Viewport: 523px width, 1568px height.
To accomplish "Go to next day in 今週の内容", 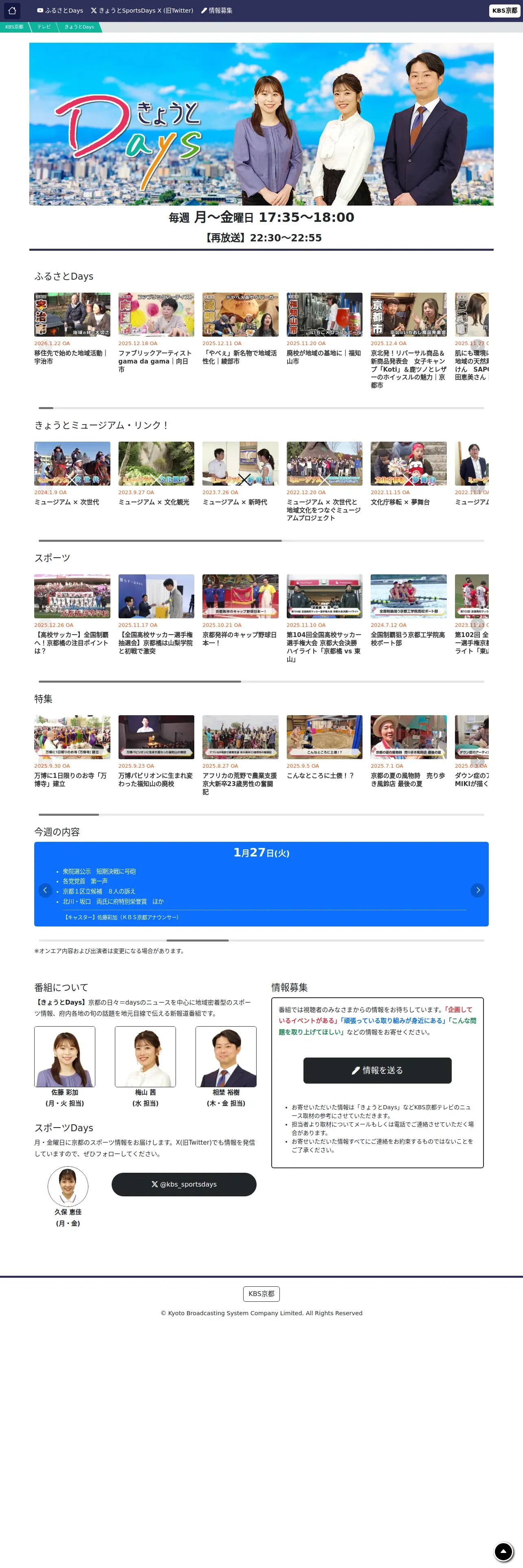I will coord(477,890).
